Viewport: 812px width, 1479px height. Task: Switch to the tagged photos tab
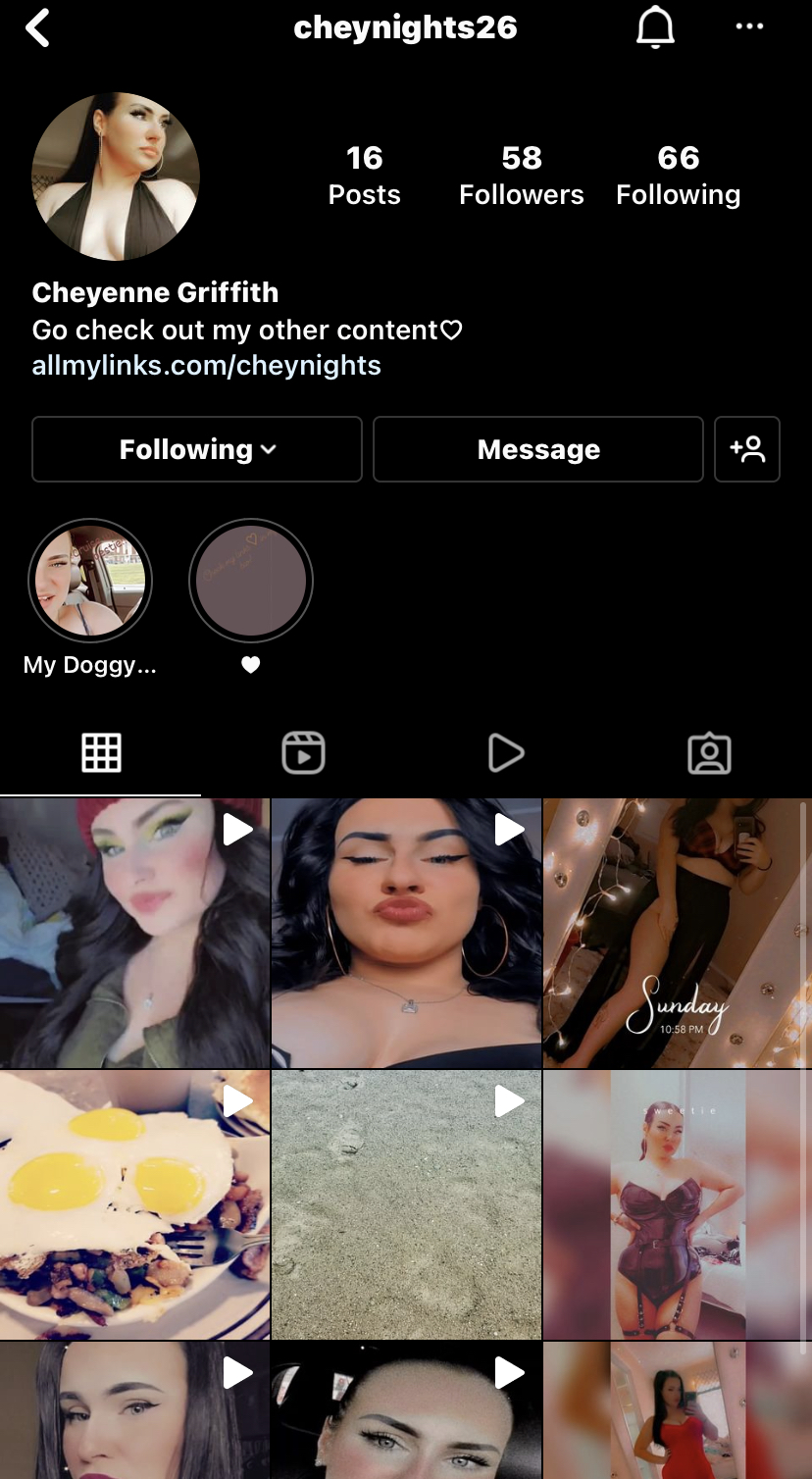pos(709,753)
